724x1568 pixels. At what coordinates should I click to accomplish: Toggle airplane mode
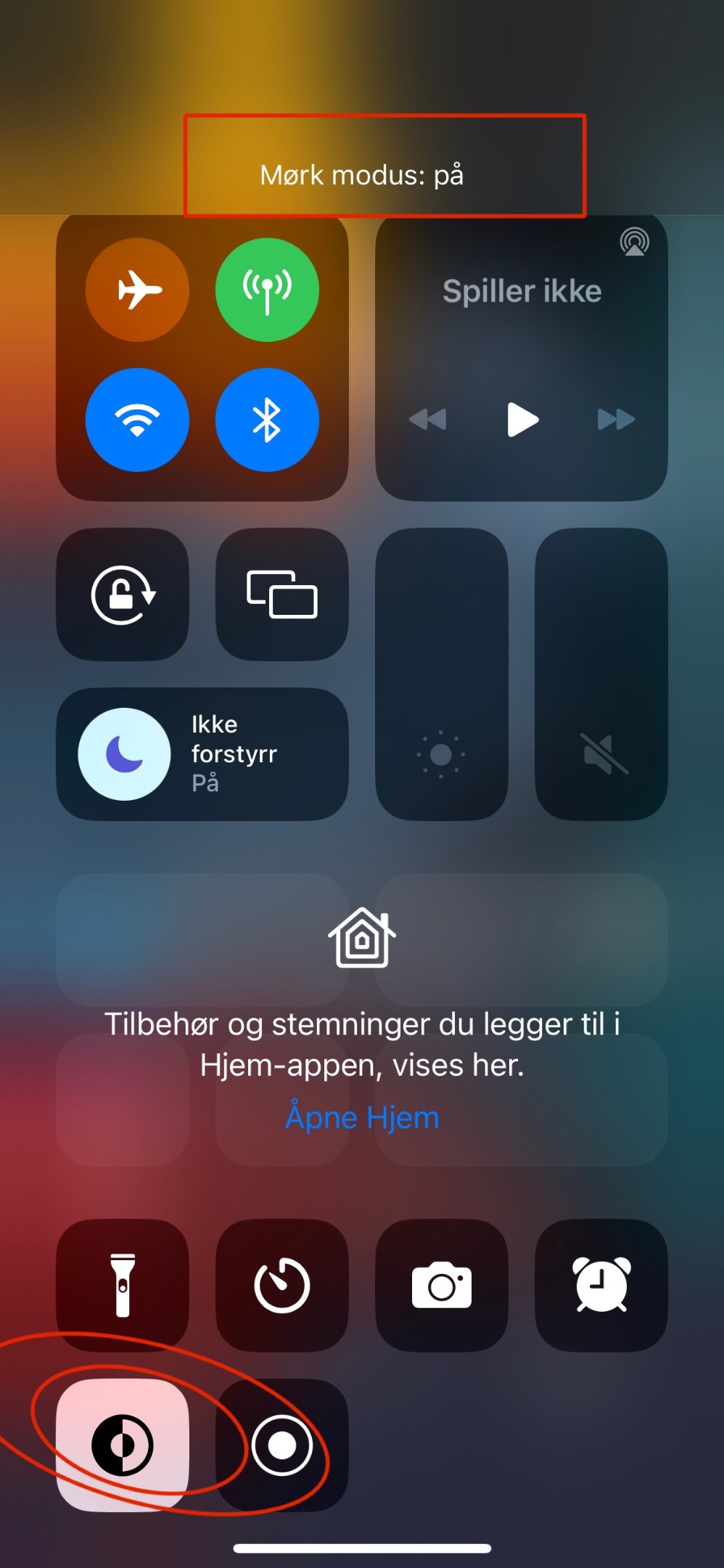[137, 290]
